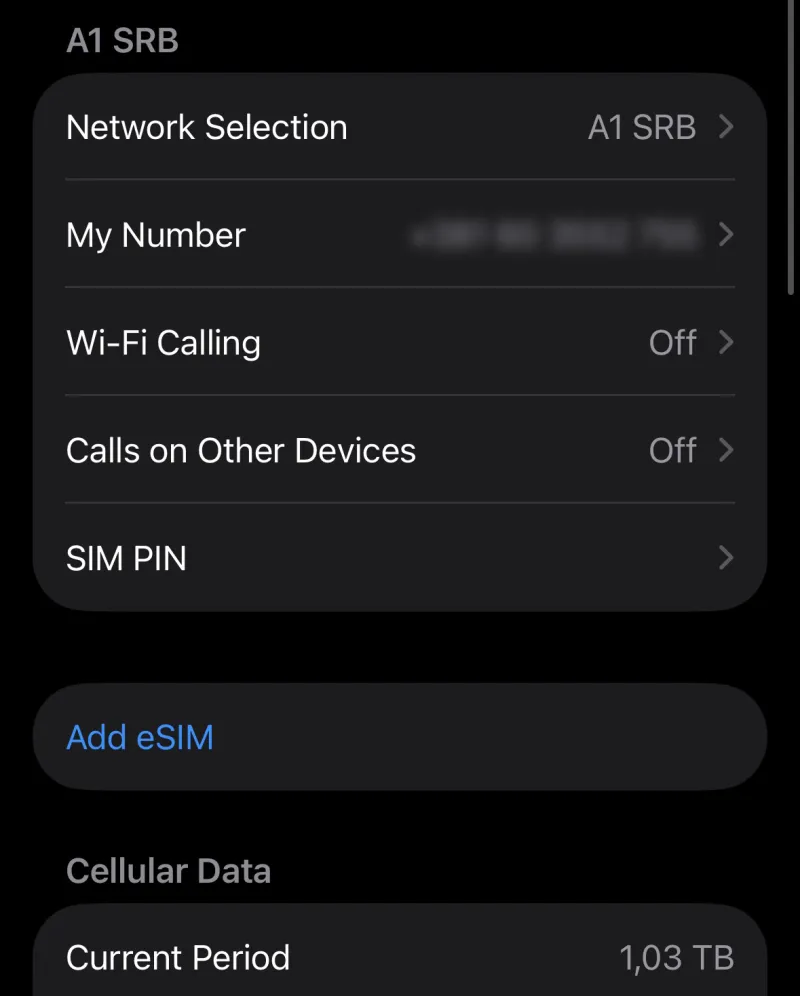Viewport: 800px width, 996px height.
Task: View the My Number details
Action: pyautogui.click(x=155, y=235)
